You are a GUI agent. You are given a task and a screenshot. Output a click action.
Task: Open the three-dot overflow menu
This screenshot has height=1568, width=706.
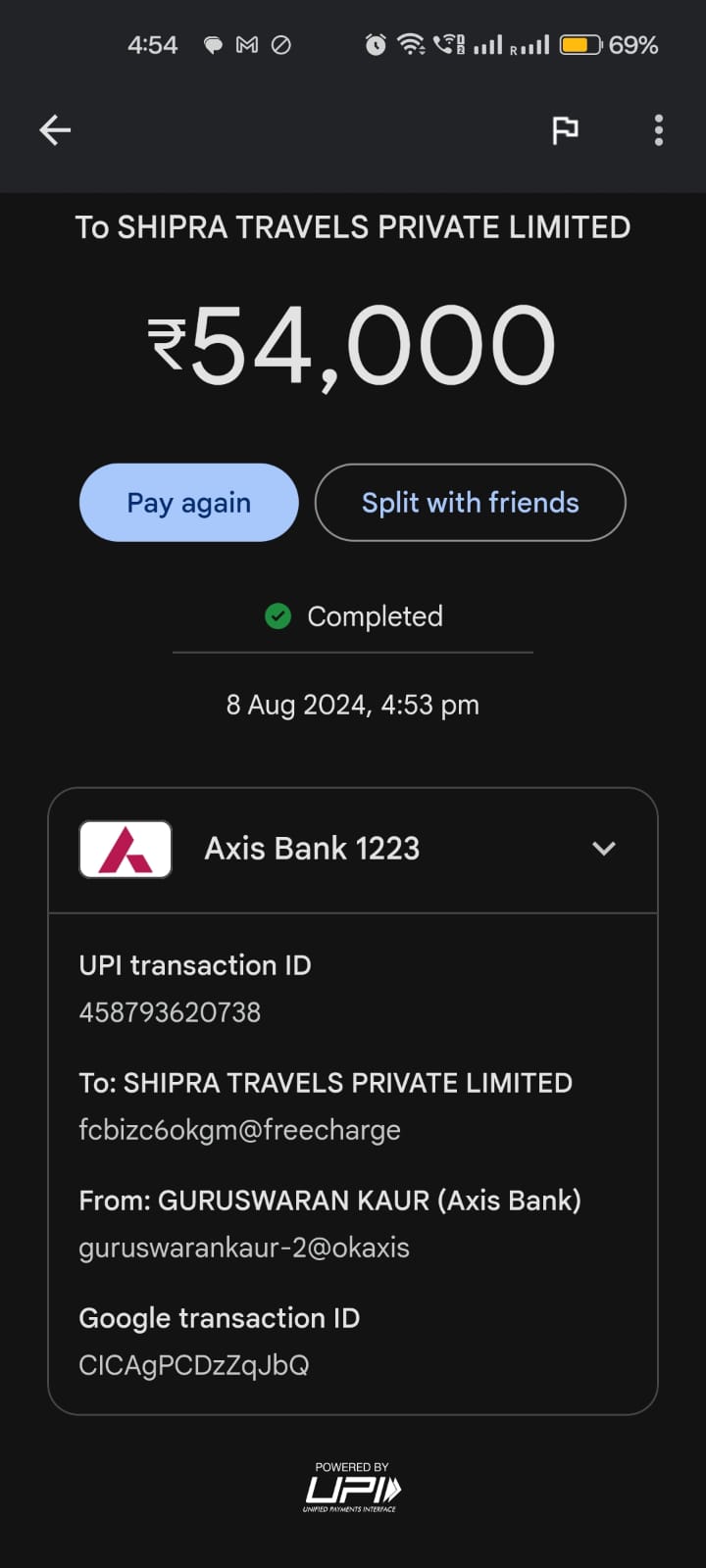[x=659, y=129]
